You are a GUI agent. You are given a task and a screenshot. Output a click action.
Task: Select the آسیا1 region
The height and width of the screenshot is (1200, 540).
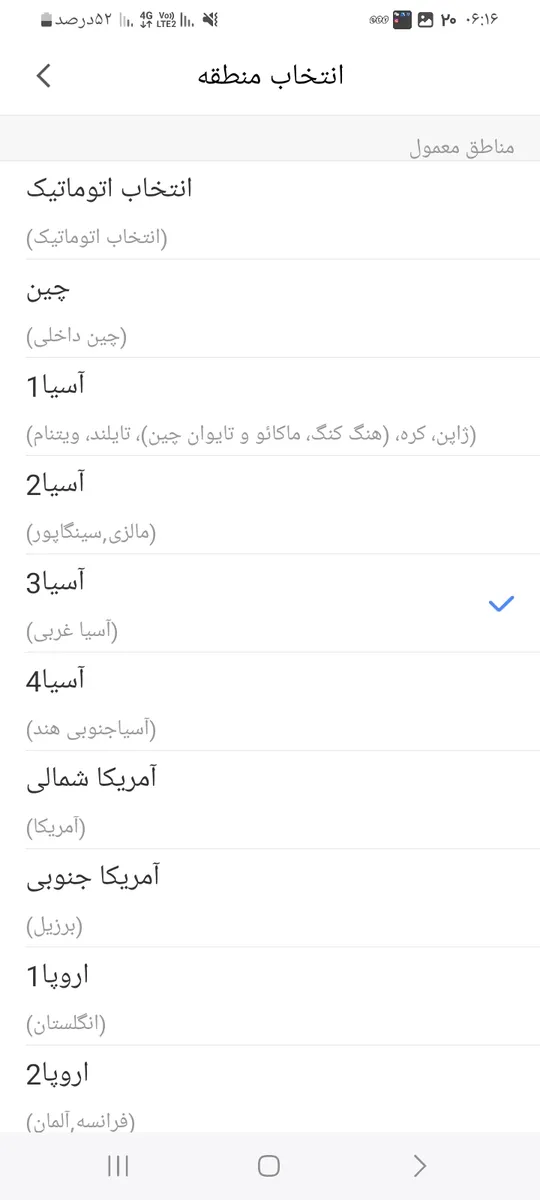pyautogui.click(x=270, y=407)
